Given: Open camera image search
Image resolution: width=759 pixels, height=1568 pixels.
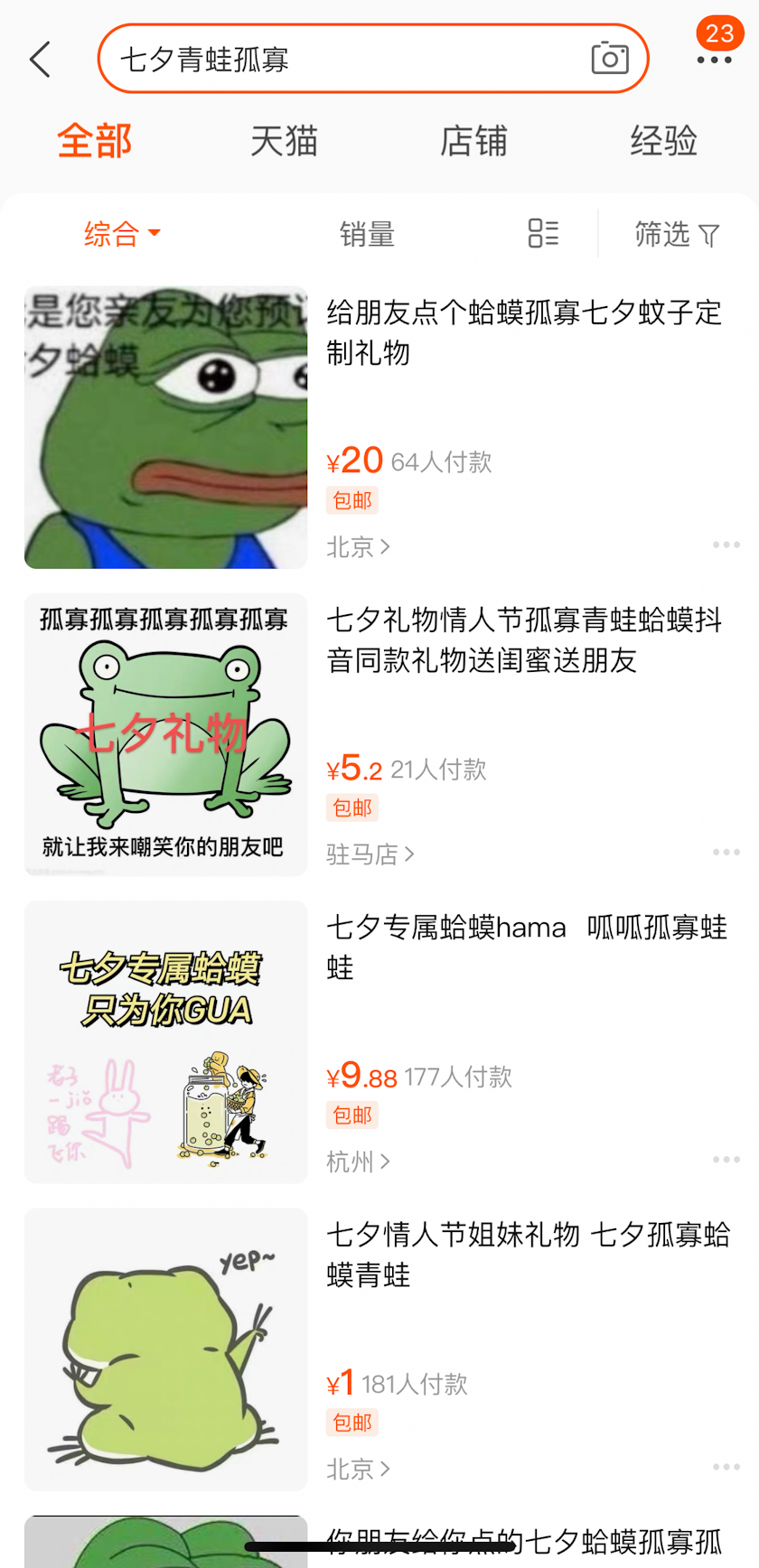Looking at the screenshot, I should point(610,59).
